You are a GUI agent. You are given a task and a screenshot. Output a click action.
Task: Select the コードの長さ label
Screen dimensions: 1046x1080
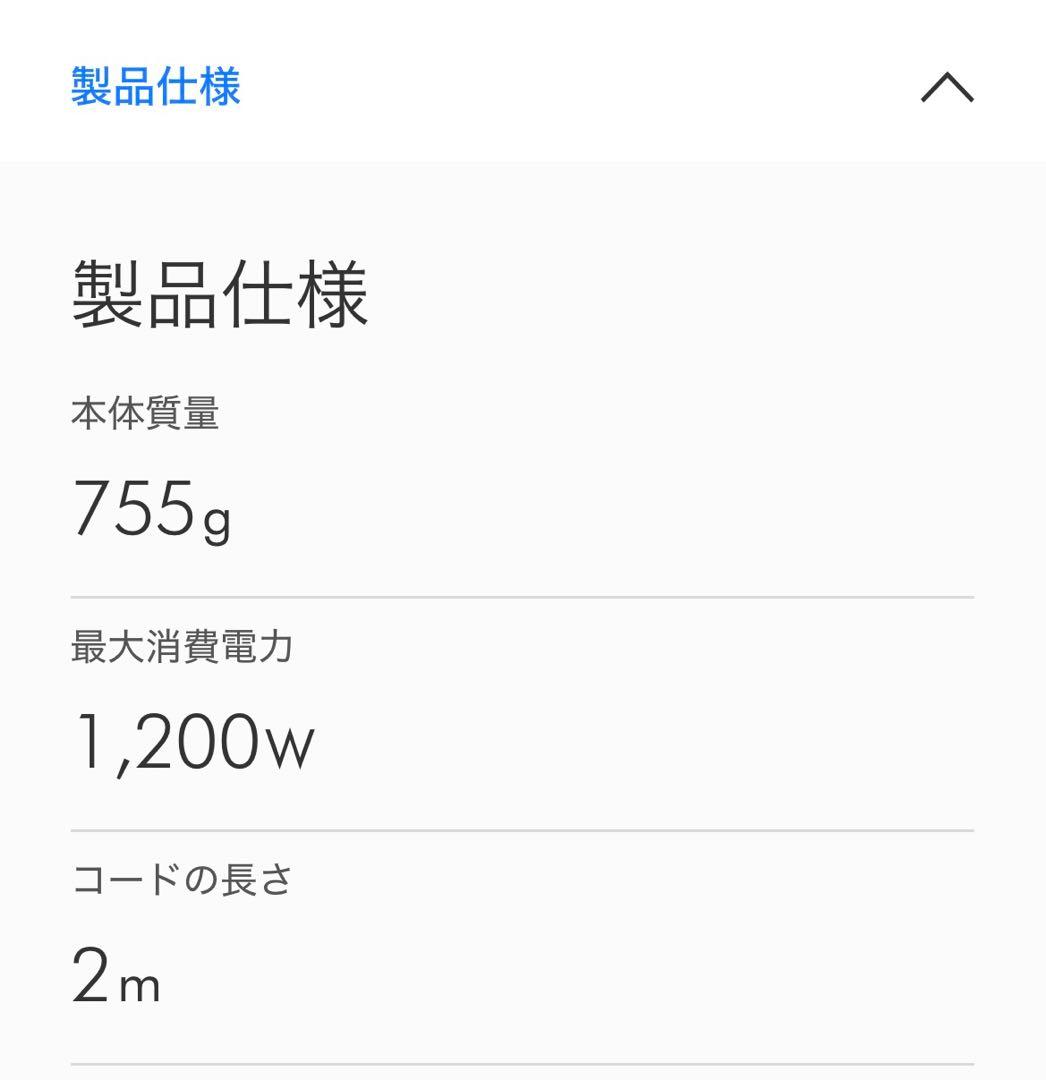178,878
